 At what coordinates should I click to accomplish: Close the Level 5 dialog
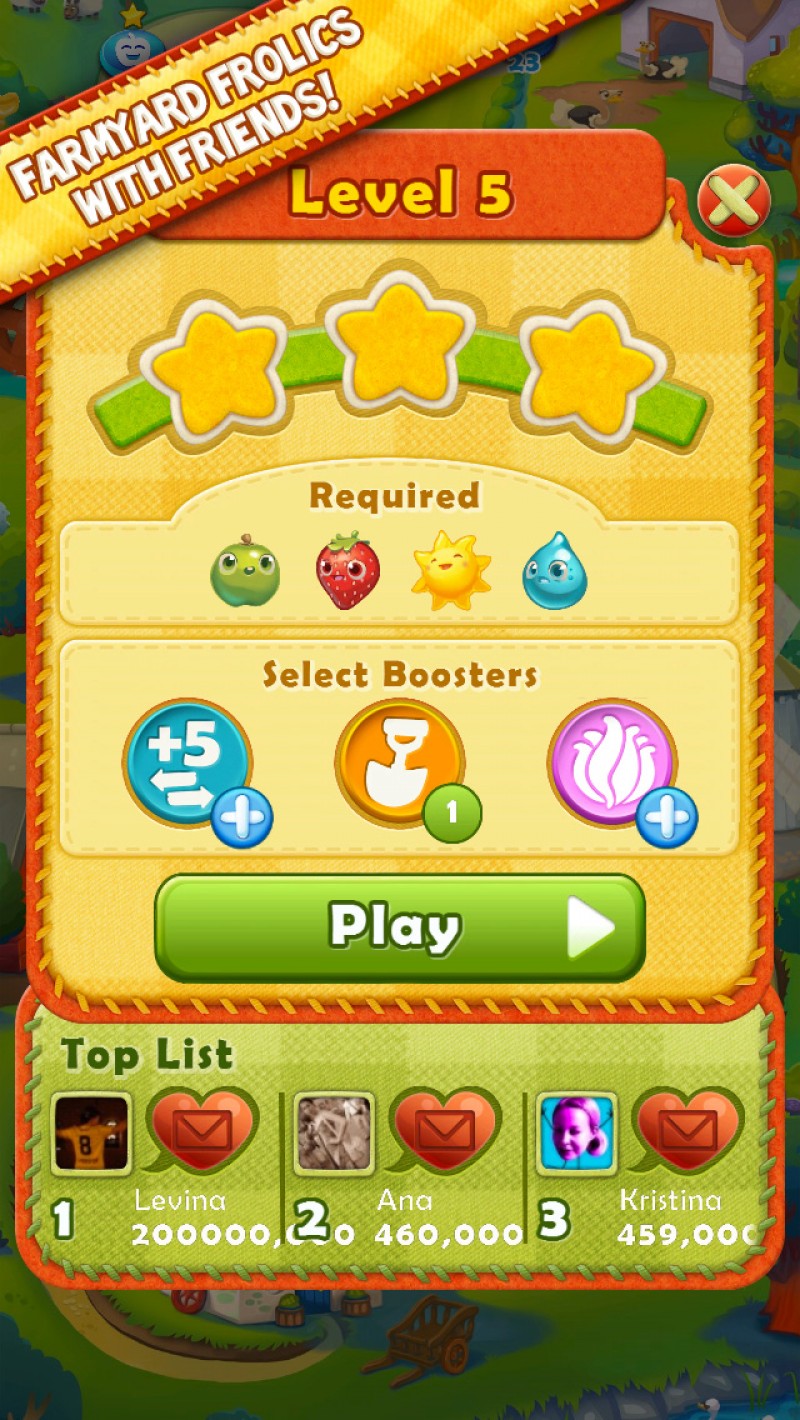pos(733,200)
